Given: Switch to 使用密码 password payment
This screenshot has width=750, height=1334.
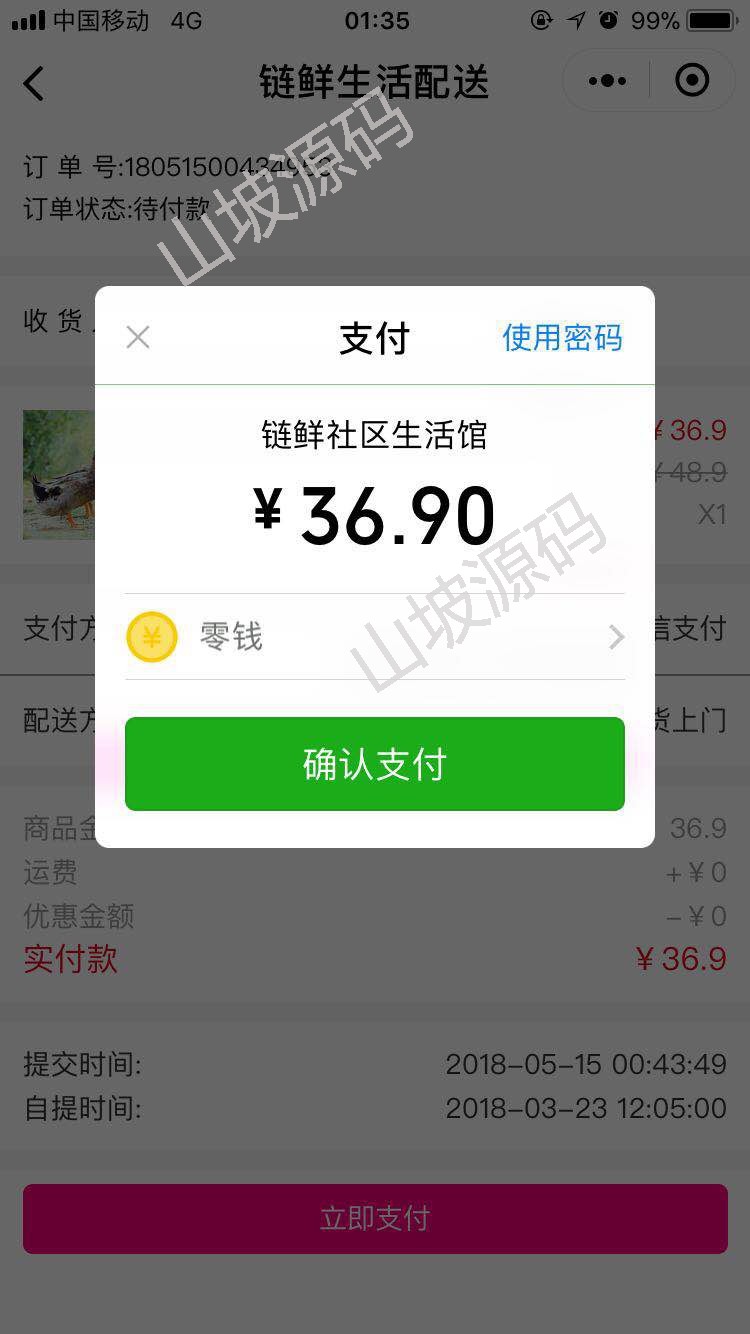Looking at the screenshot, I should 562,338.
